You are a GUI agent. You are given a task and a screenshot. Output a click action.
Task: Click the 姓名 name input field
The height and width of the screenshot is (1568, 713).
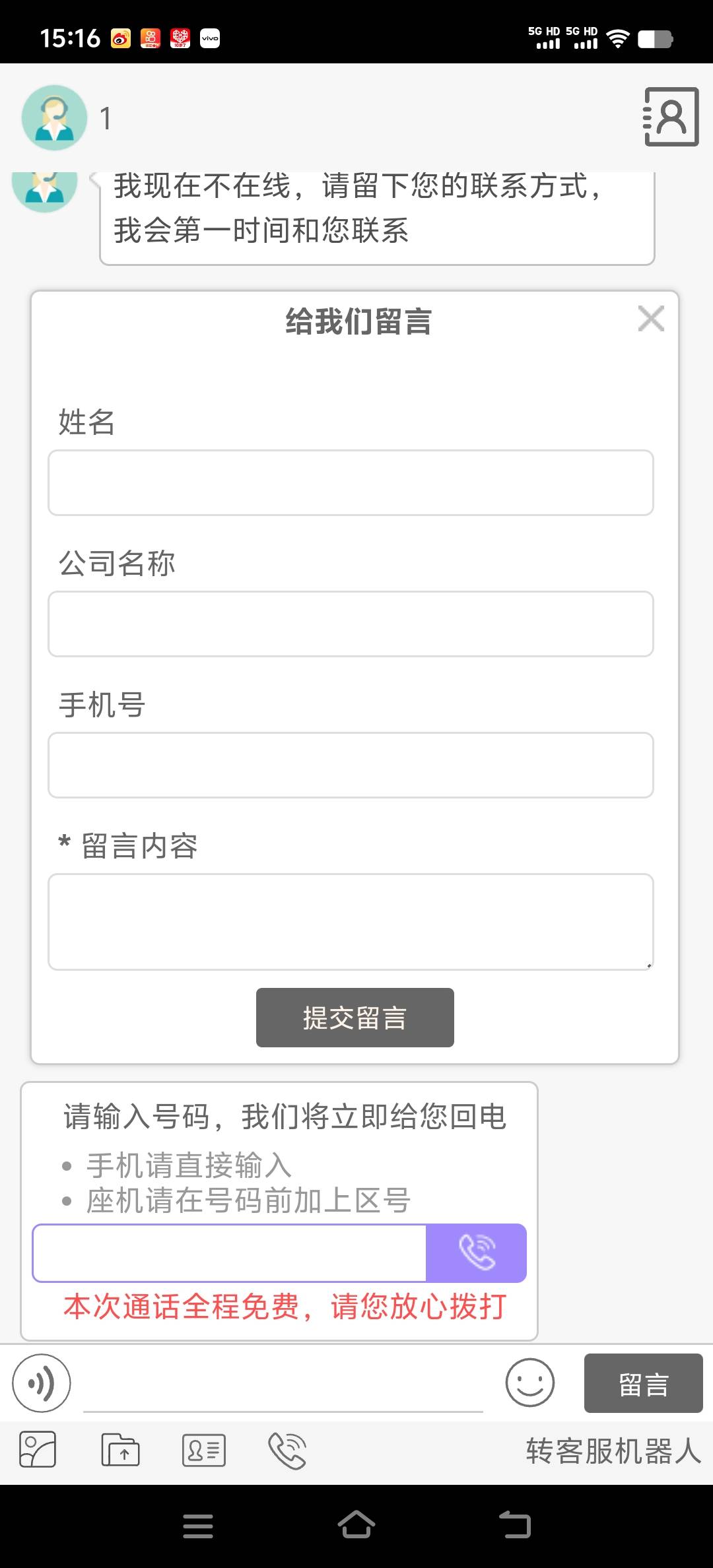click(350, 482)
